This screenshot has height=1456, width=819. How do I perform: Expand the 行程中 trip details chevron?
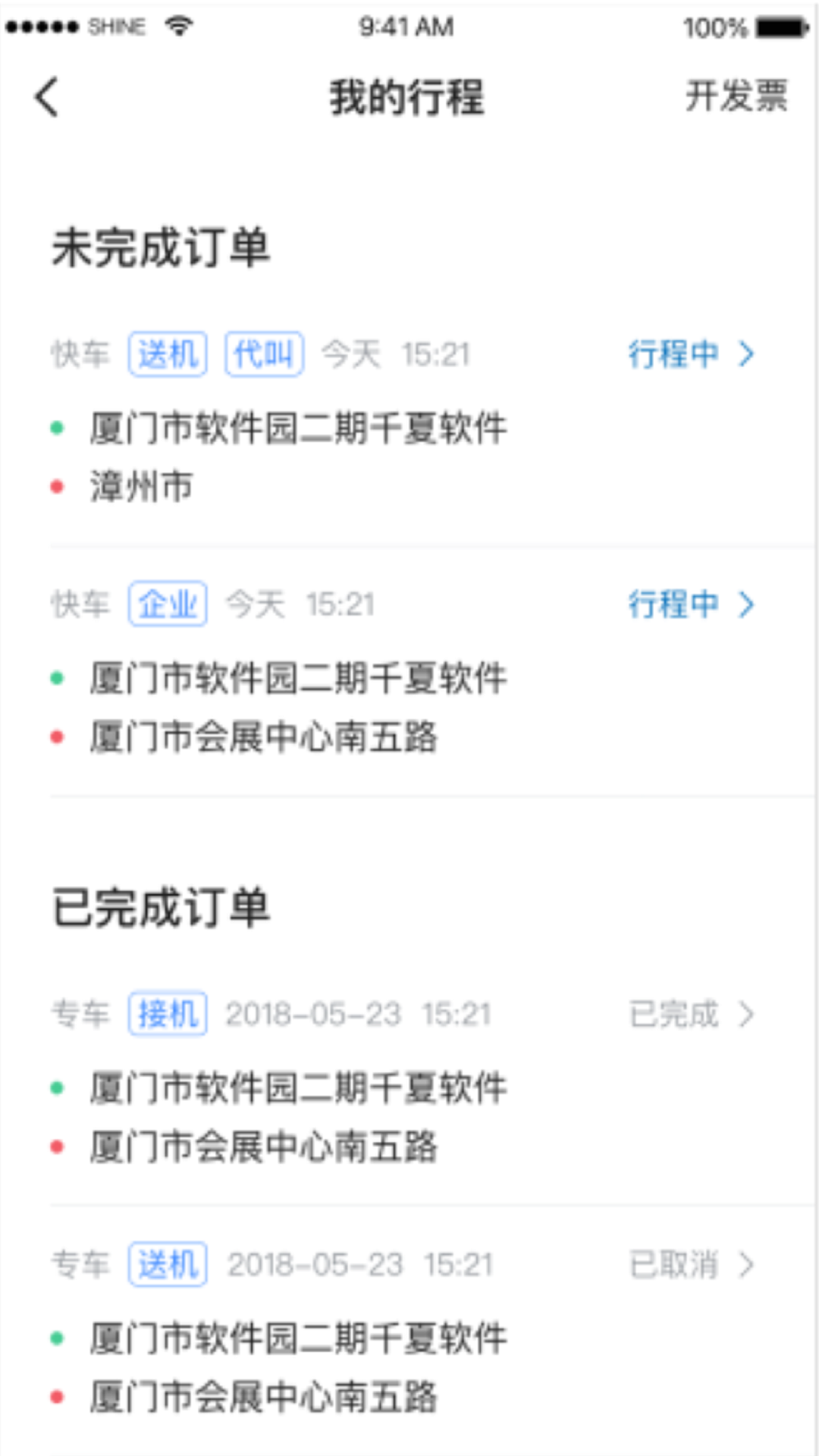coord(747,353)
